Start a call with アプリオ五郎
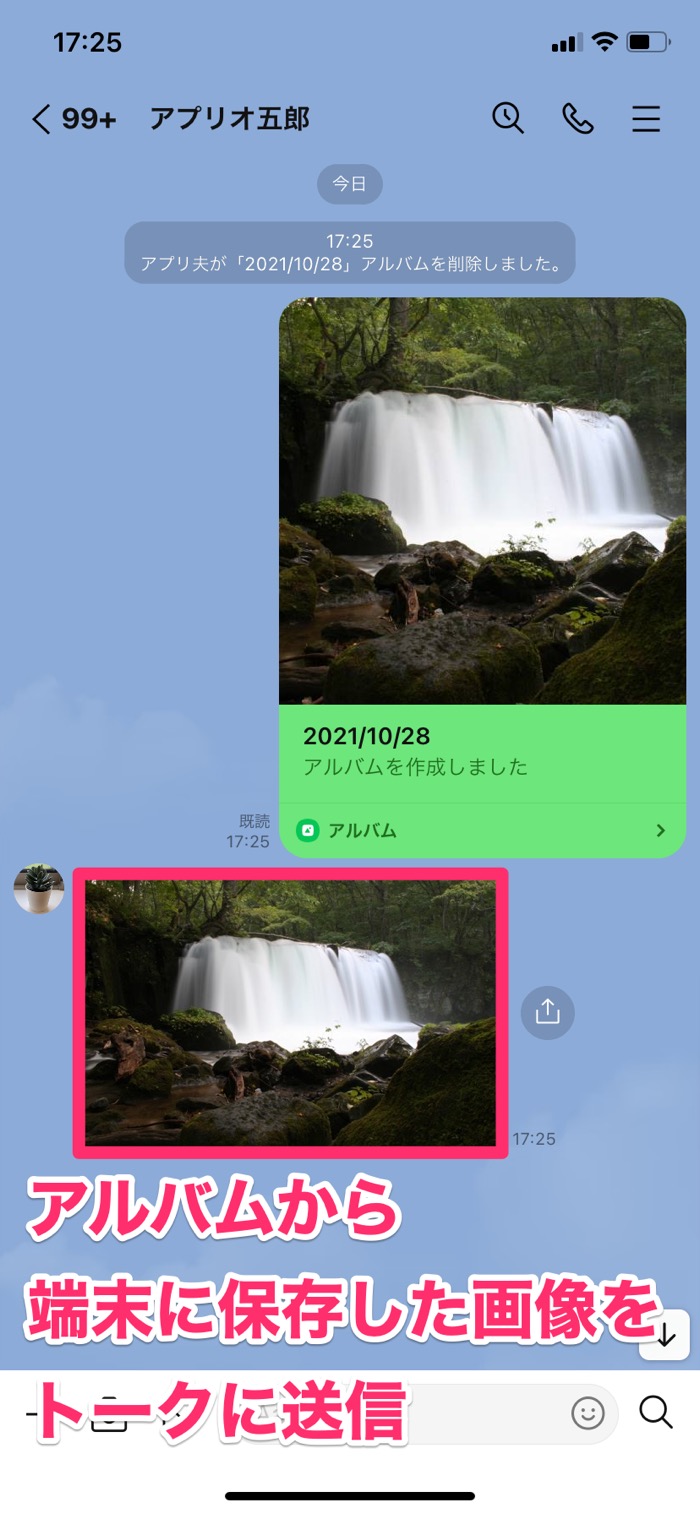The height and width of the screenshot is (1514, 700). pos(577,120)
